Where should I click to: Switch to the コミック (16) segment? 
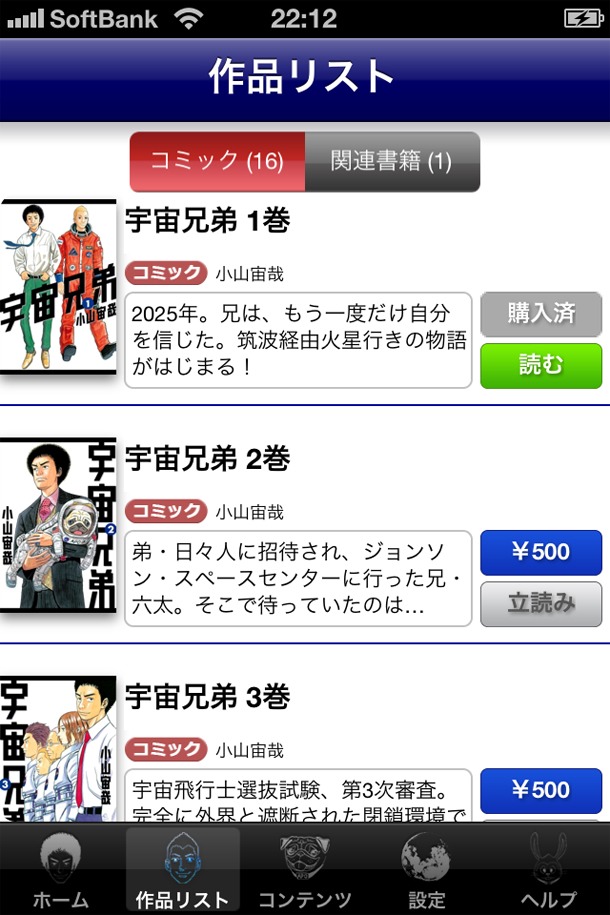tap(217, 161)
